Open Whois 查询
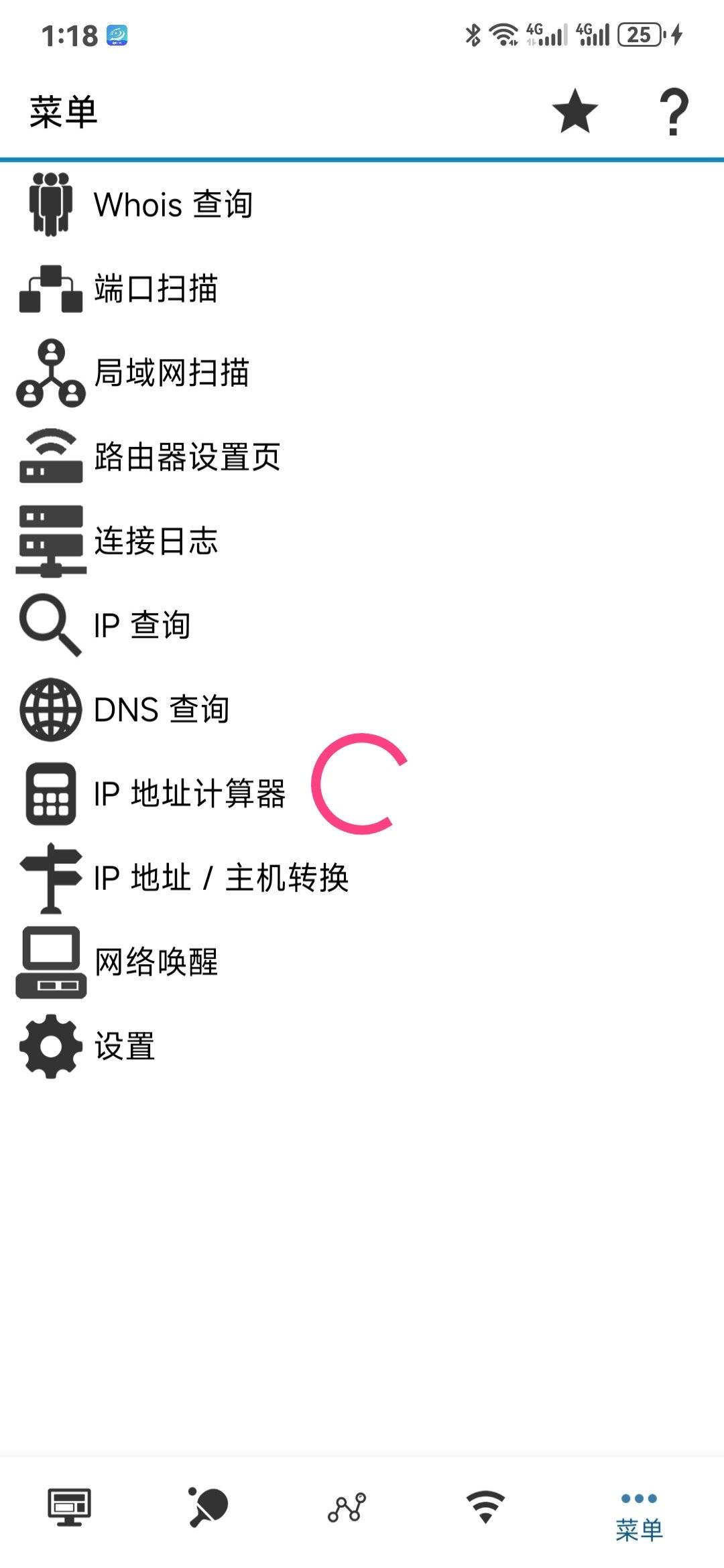724x1568 pixels. [173, 204]
